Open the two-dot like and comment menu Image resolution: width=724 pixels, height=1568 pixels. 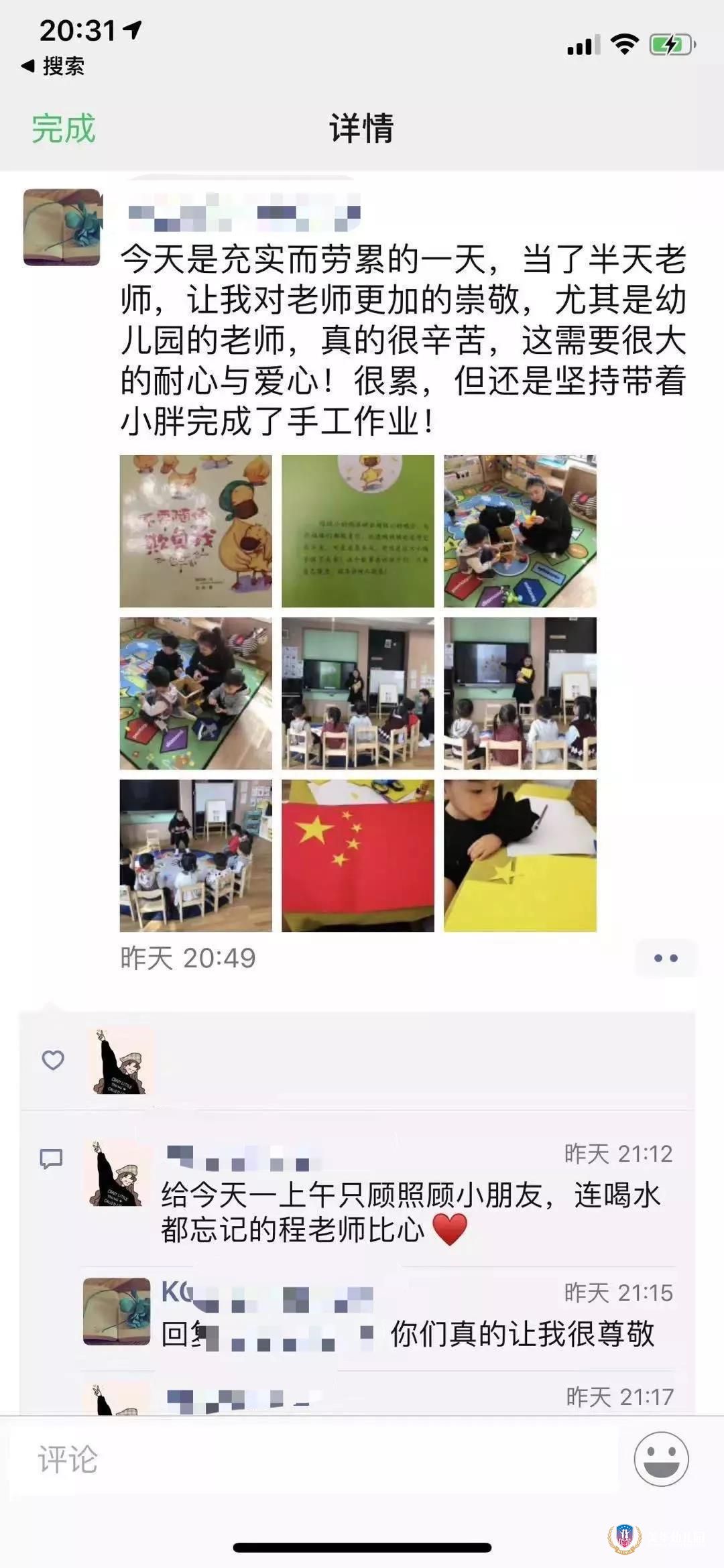pos(665,958)
